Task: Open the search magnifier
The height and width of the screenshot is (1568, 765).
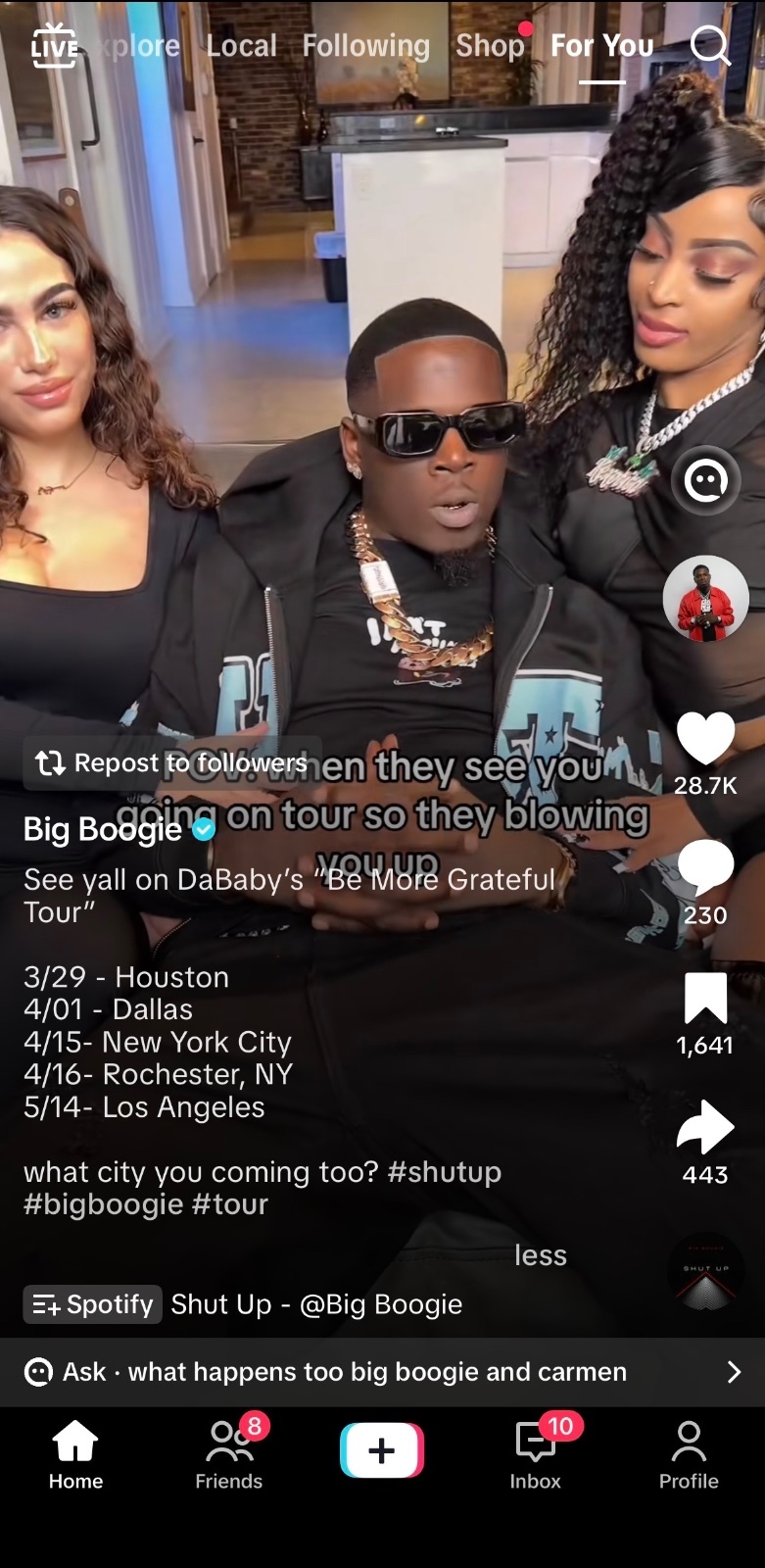Action: pos(710,45)
